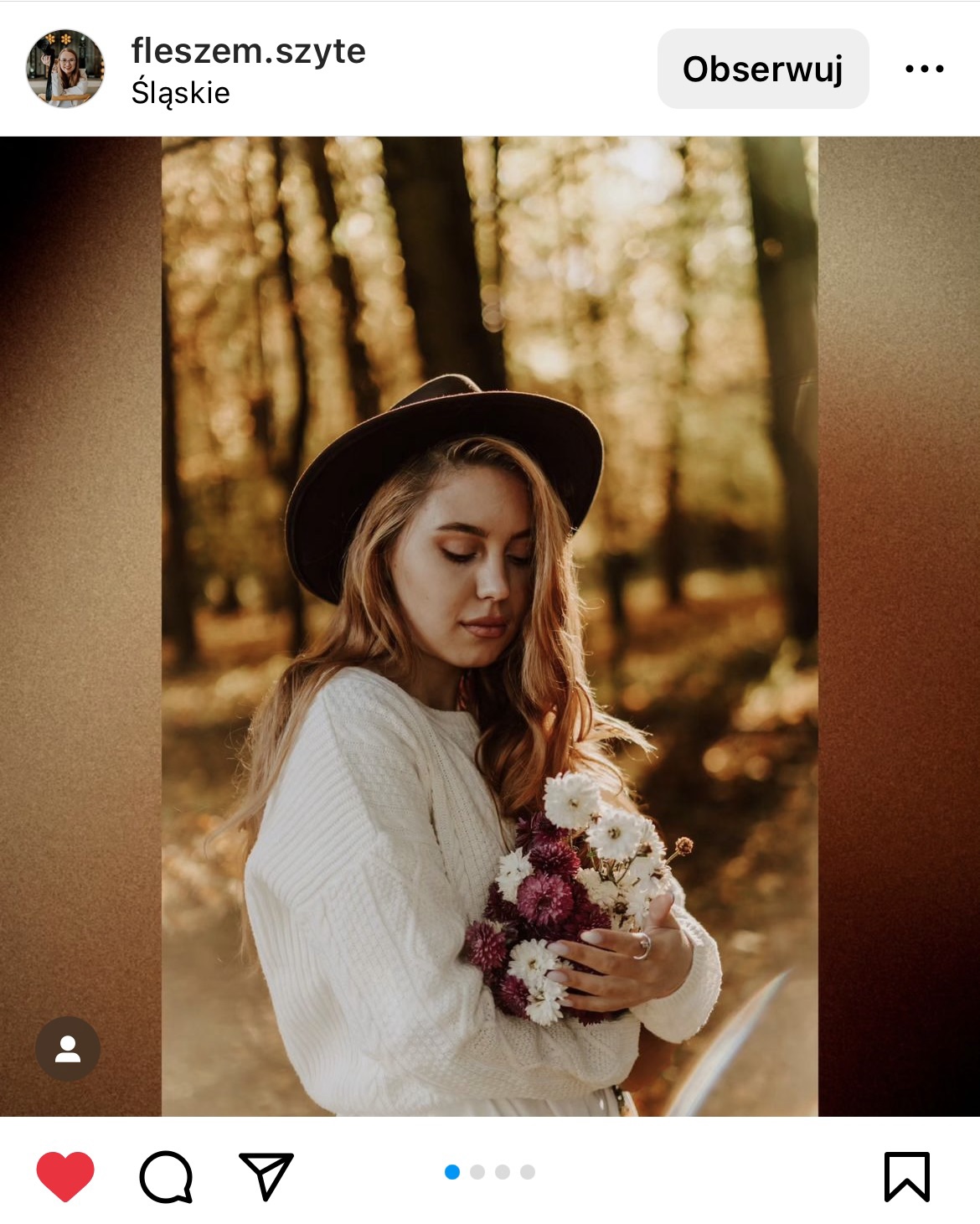The width and height of the screenshot is (980, 1224).
Task: Open the comments bubble
Action: click(x=166, y=1176)
